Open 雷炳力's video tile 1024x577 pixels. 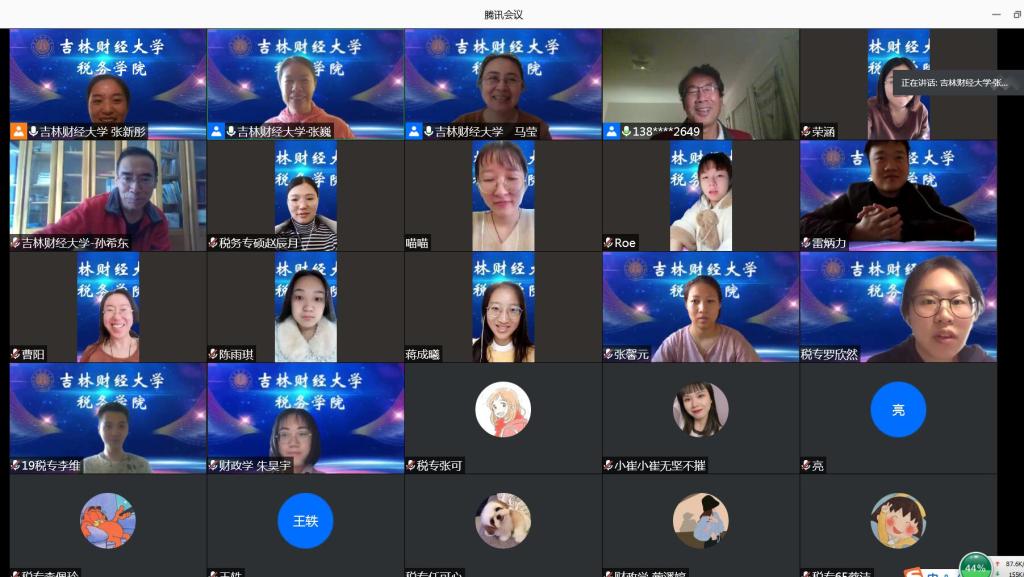tap(898, 195)
